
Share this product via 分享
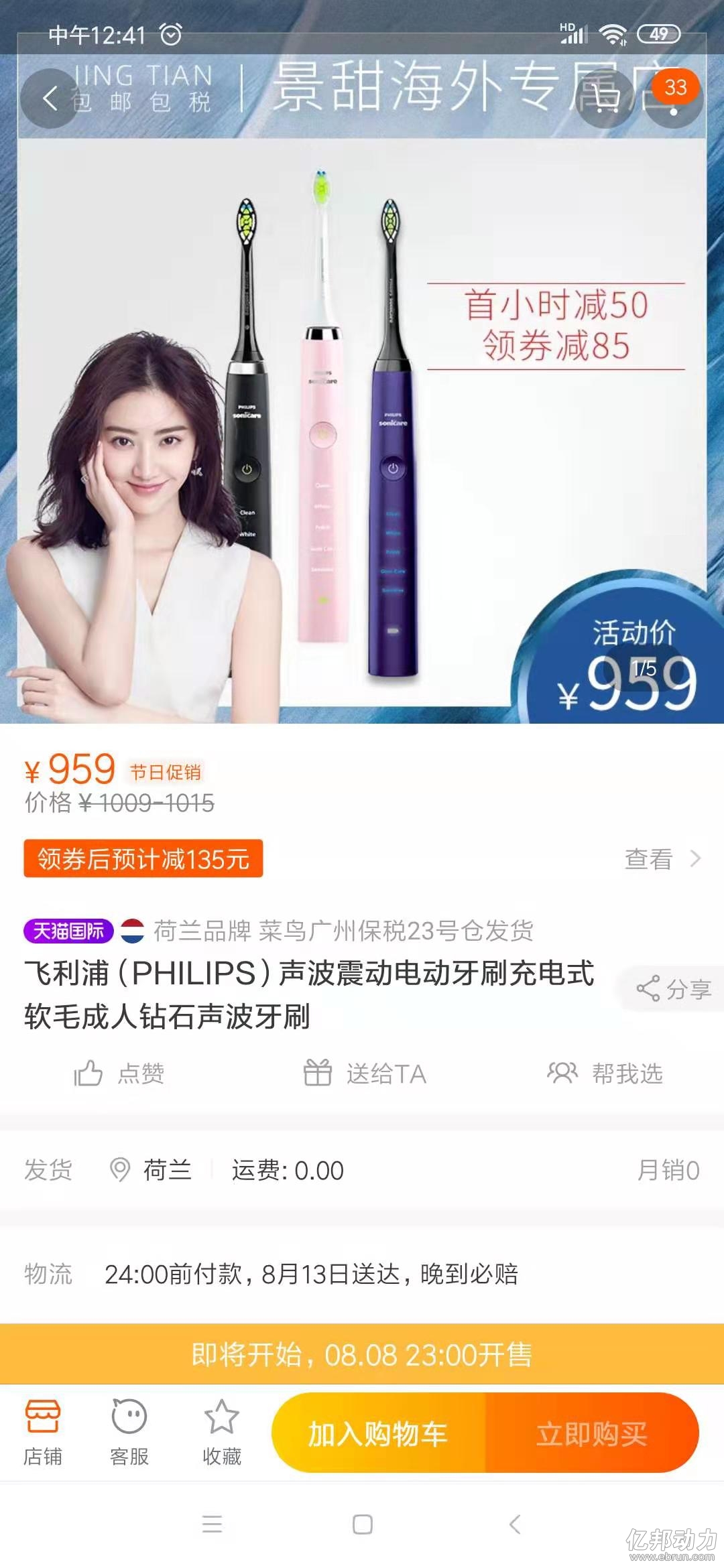pyautogui.click(x=674, y=988)
